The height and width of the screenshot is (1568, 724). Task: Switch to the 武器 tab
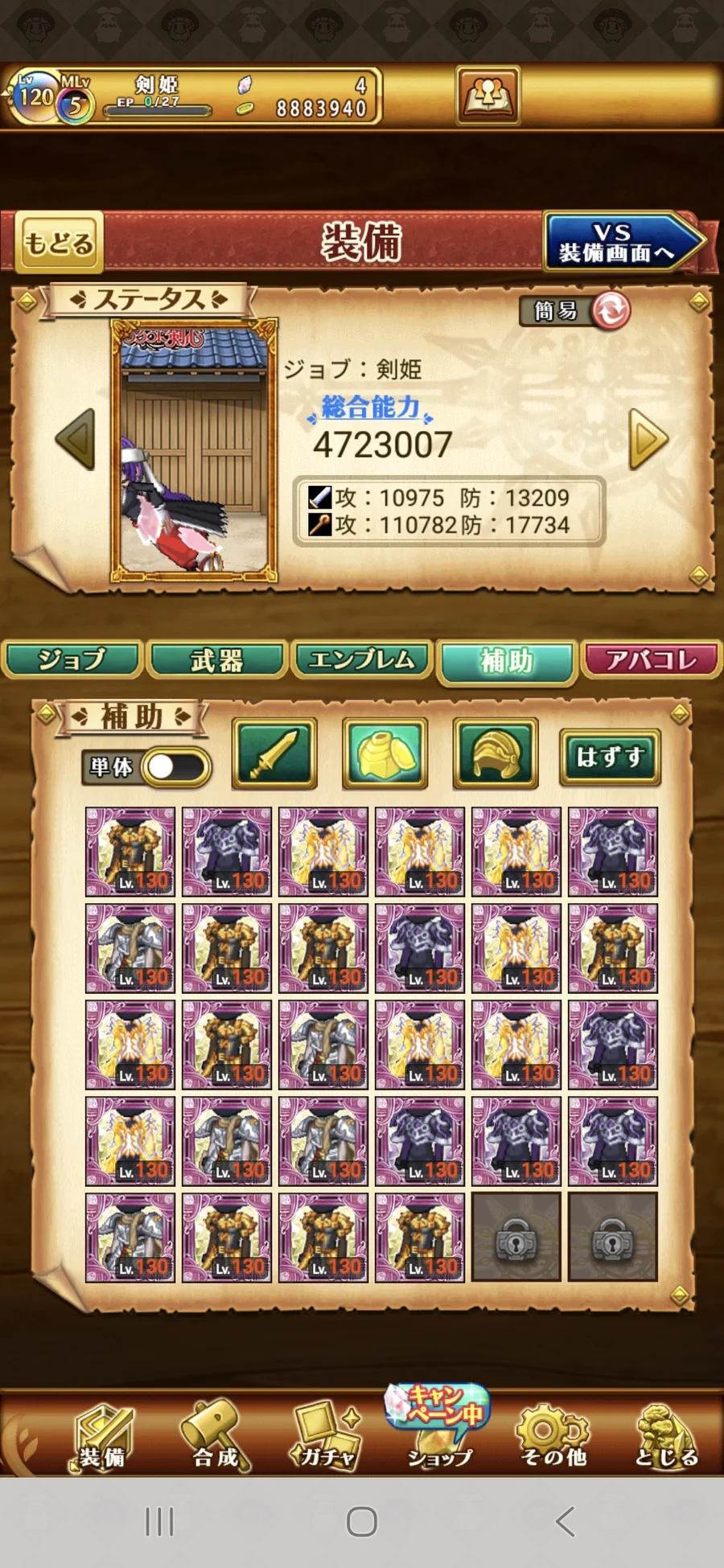pyautogui.click(x=217, y=660)
